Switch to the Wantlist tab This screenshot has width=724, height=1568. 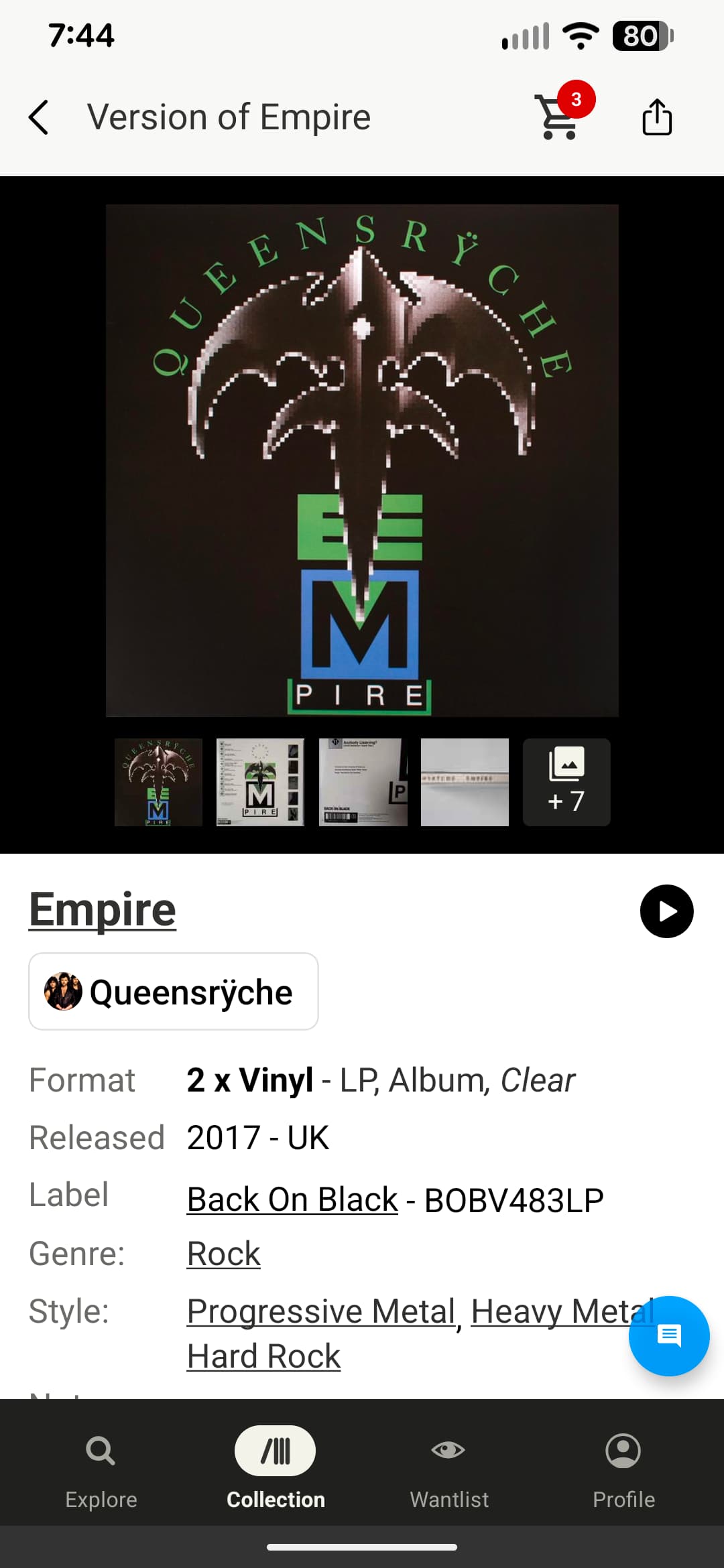(449, 1467)
